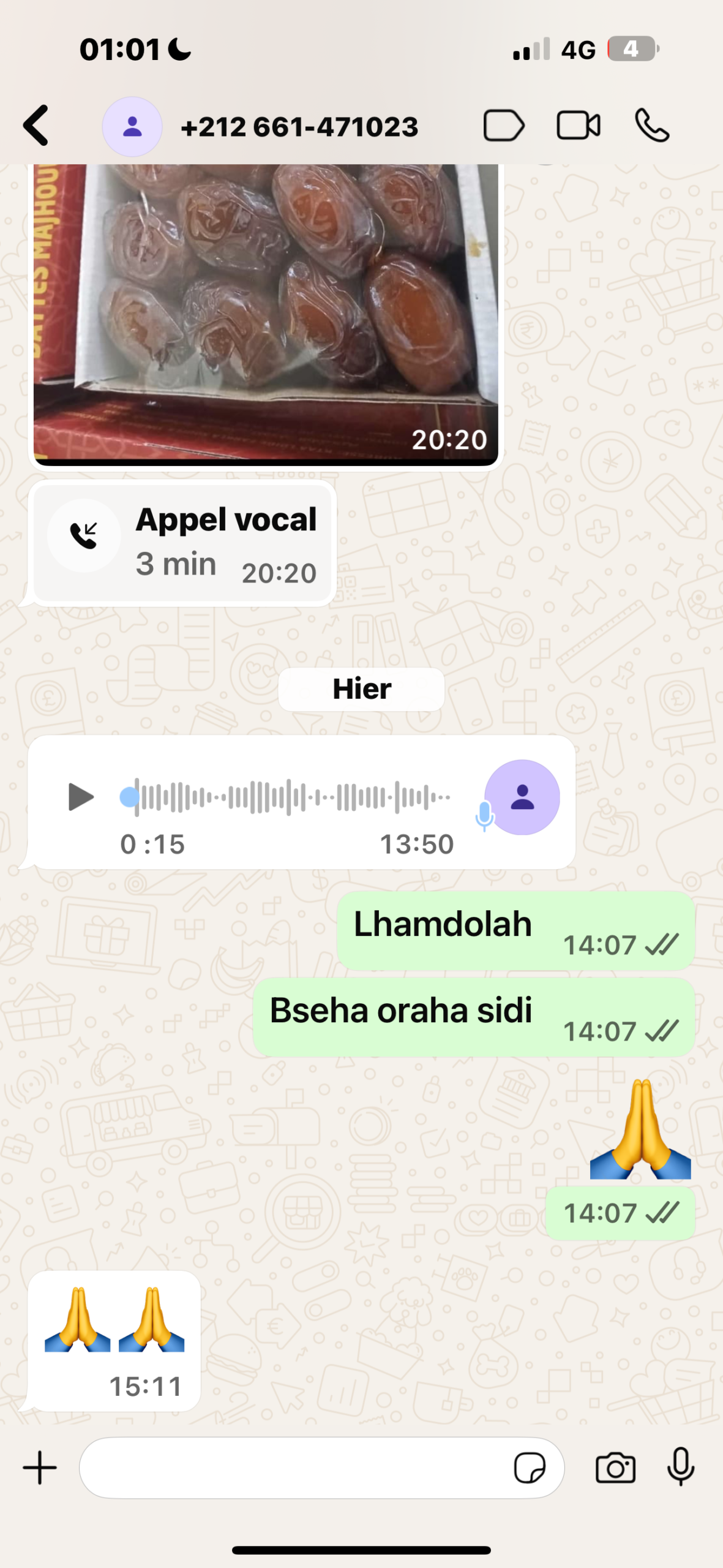723x1568 pixels.
Task: Open the attachment plus menu
Action: point(40,1468)
